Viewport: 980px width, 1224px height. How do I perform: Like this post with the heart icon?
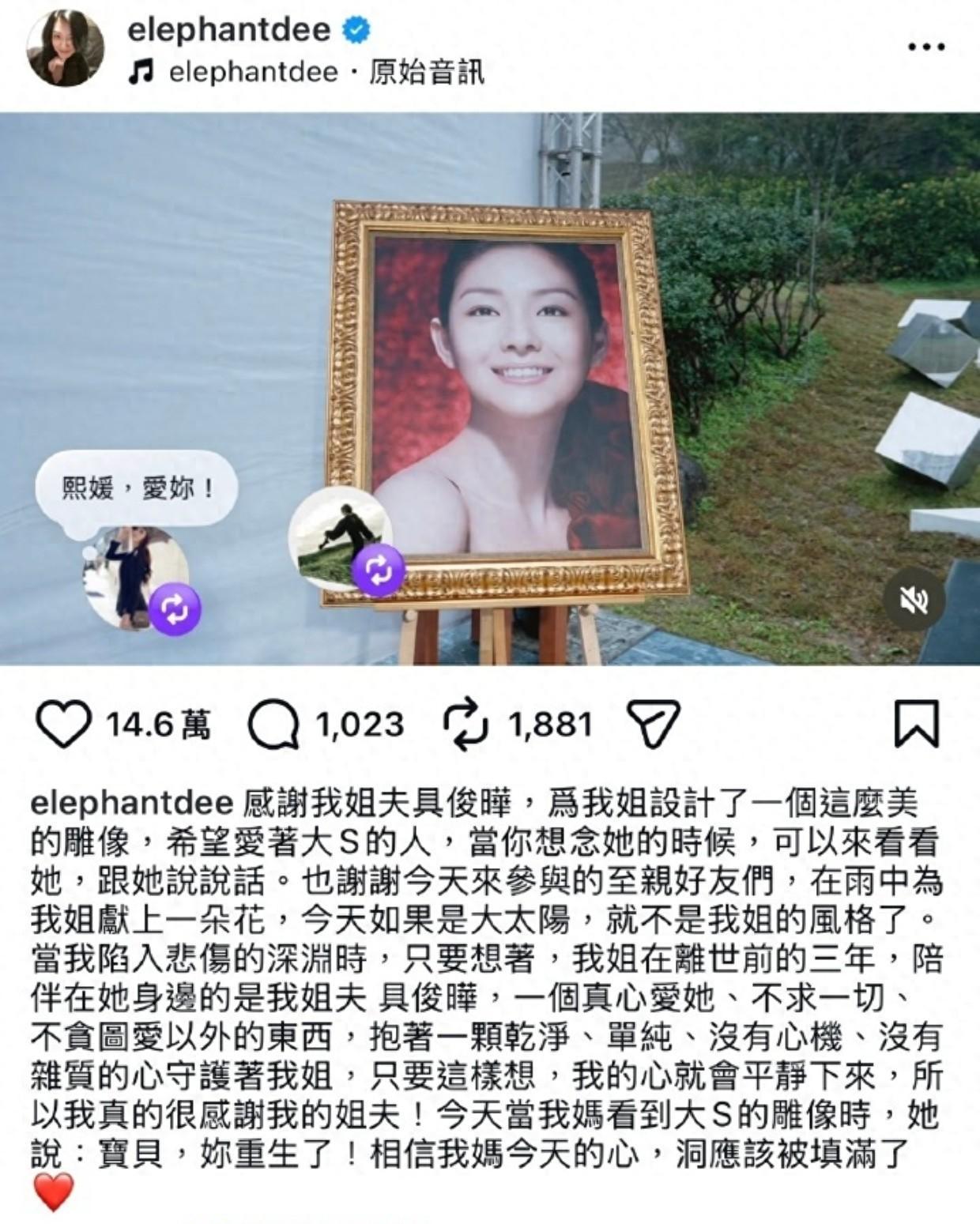pos(64,725)
